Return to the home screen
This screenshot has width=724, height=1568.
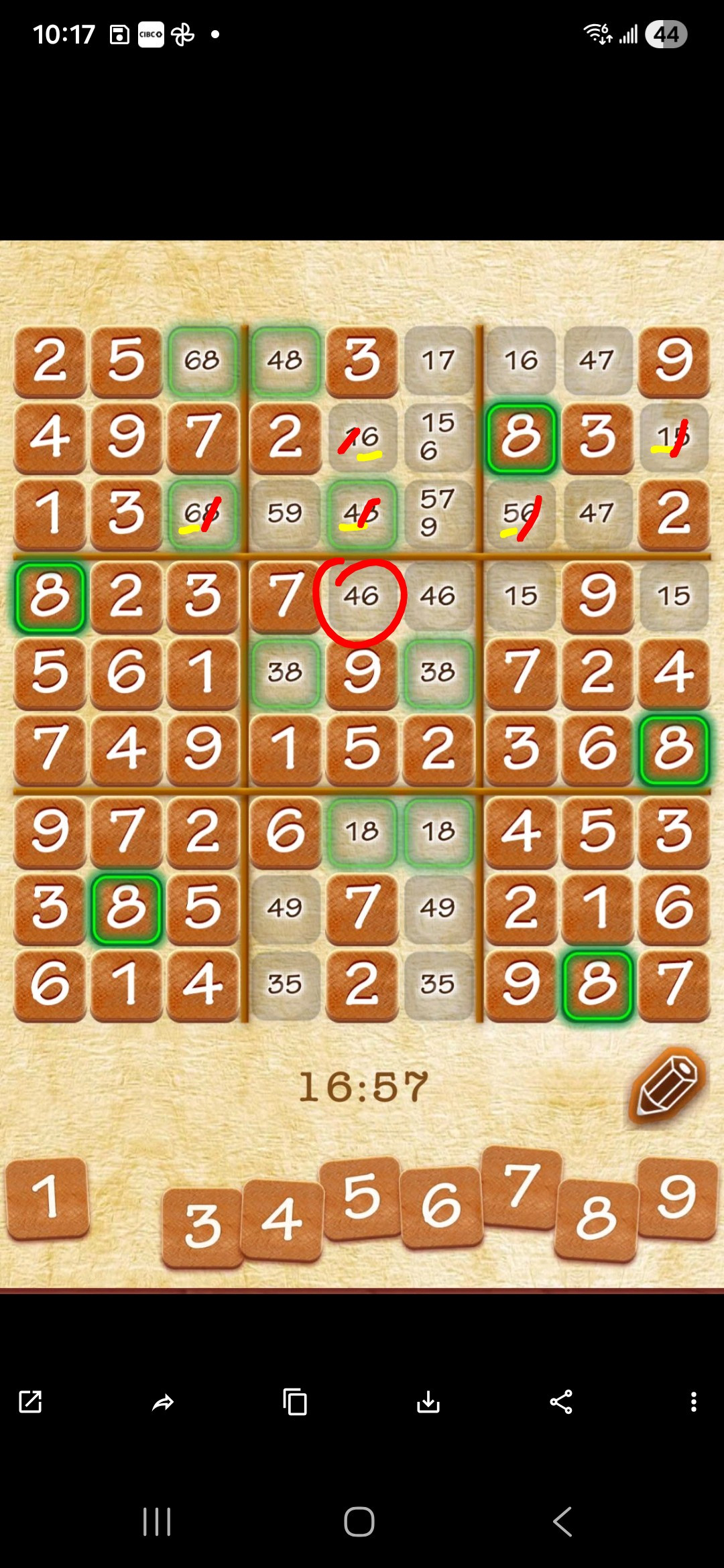click(359, 1521)
